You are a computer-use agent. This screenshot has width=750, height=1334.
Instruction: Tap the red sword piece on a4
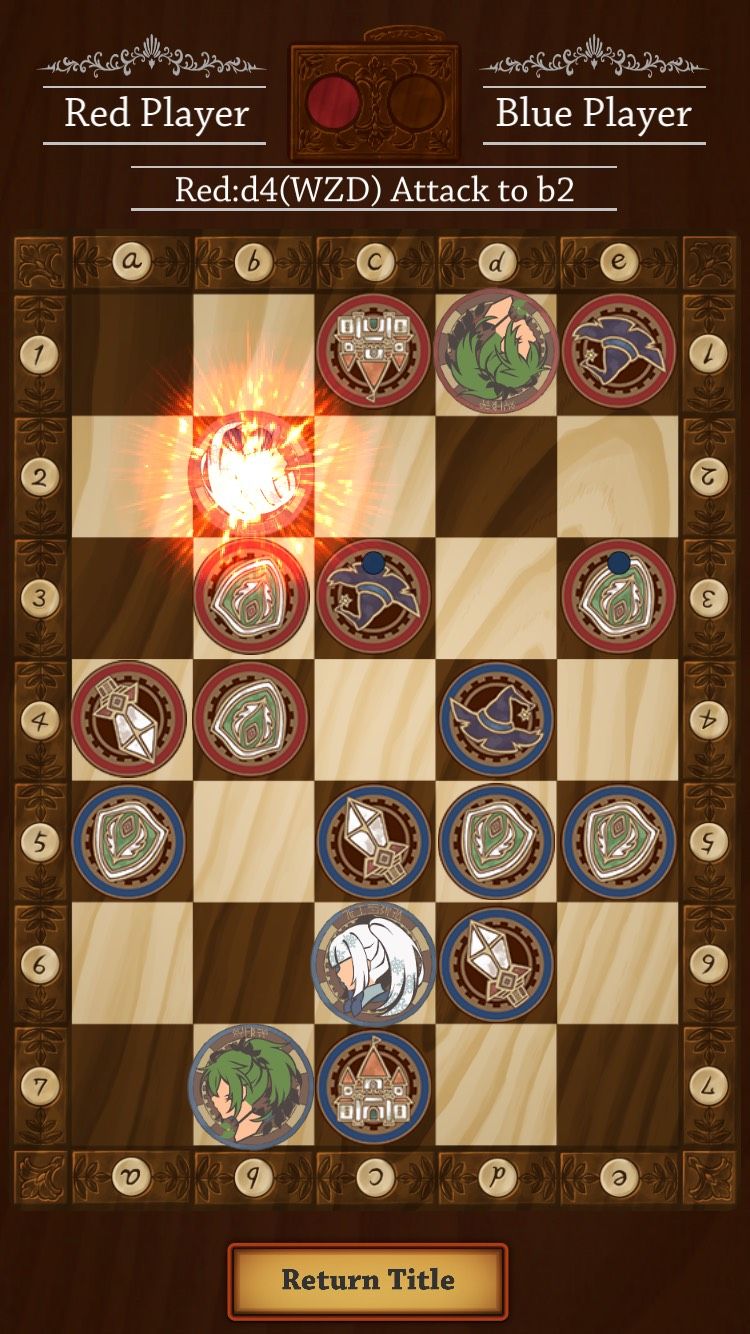pyautogui.click(x=128, y=719)
